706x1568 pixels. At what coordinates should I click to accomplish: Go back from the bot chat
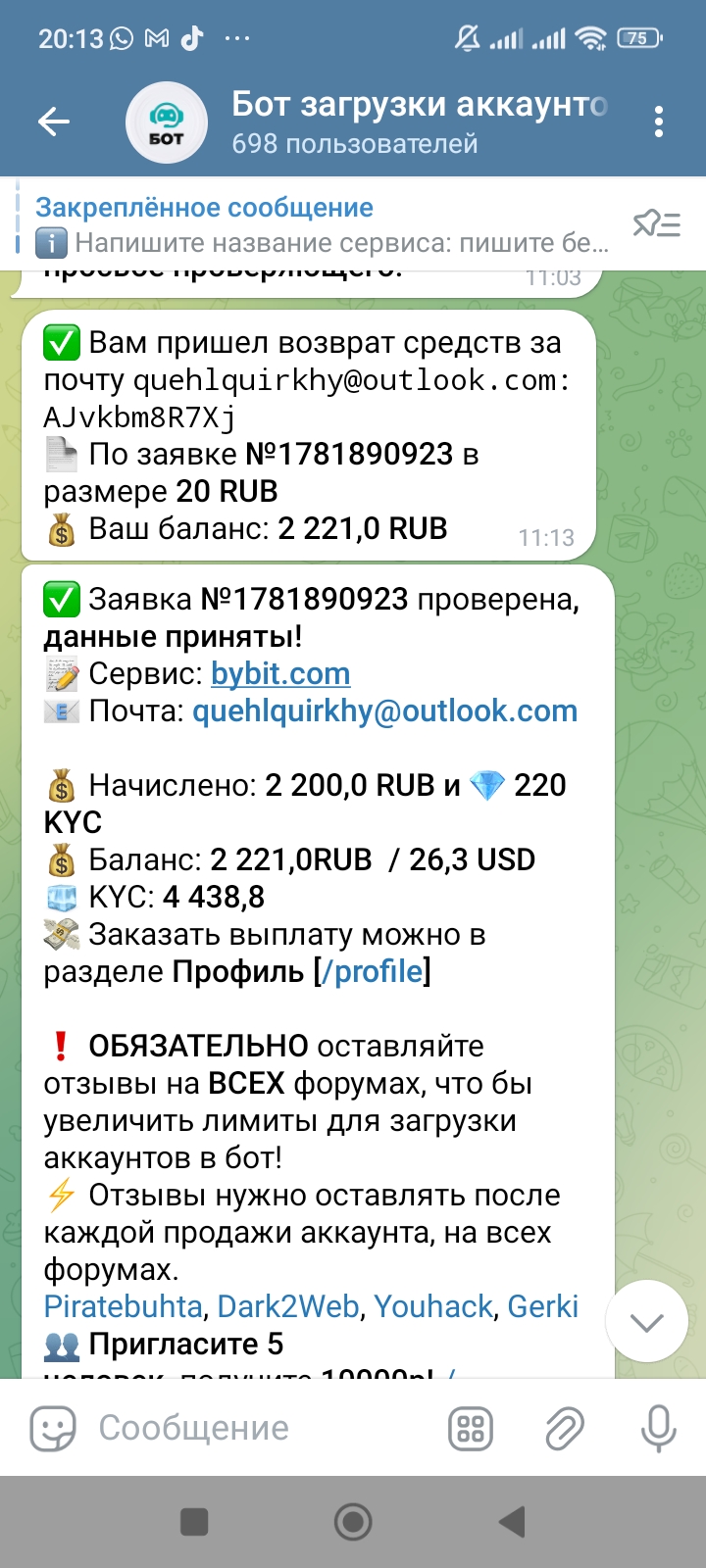pyautogui.click(x=54, y=122)
